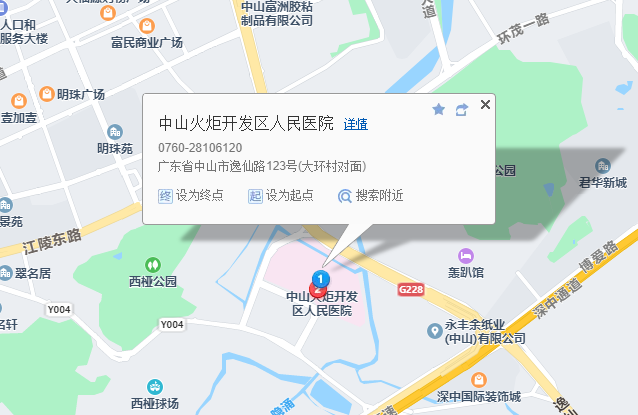638x415 pixels.
Task: Open the 详情 details link
Action: [355, 124]
